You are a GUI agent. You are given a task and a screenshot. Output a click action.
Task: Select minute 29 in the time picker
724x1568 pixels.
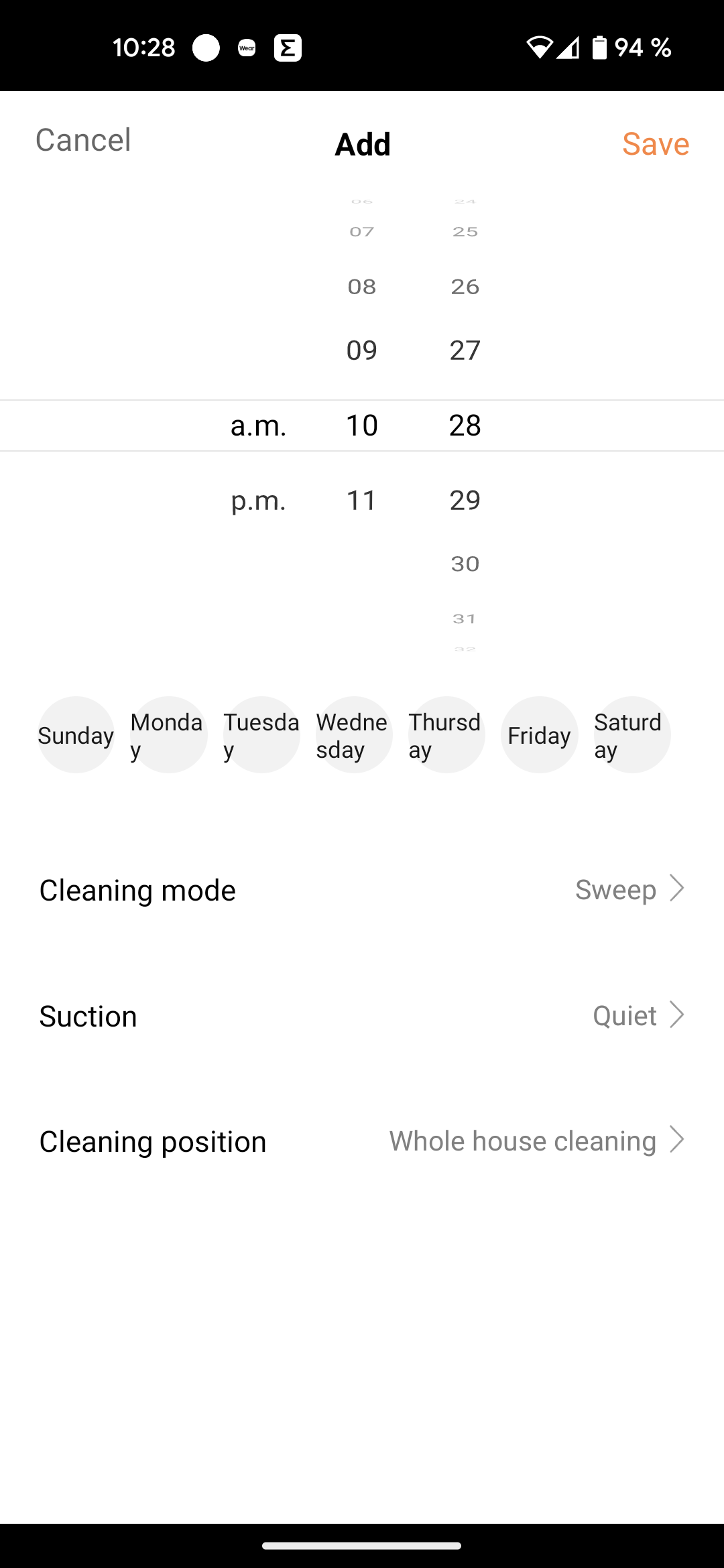[x=465, y=501]
